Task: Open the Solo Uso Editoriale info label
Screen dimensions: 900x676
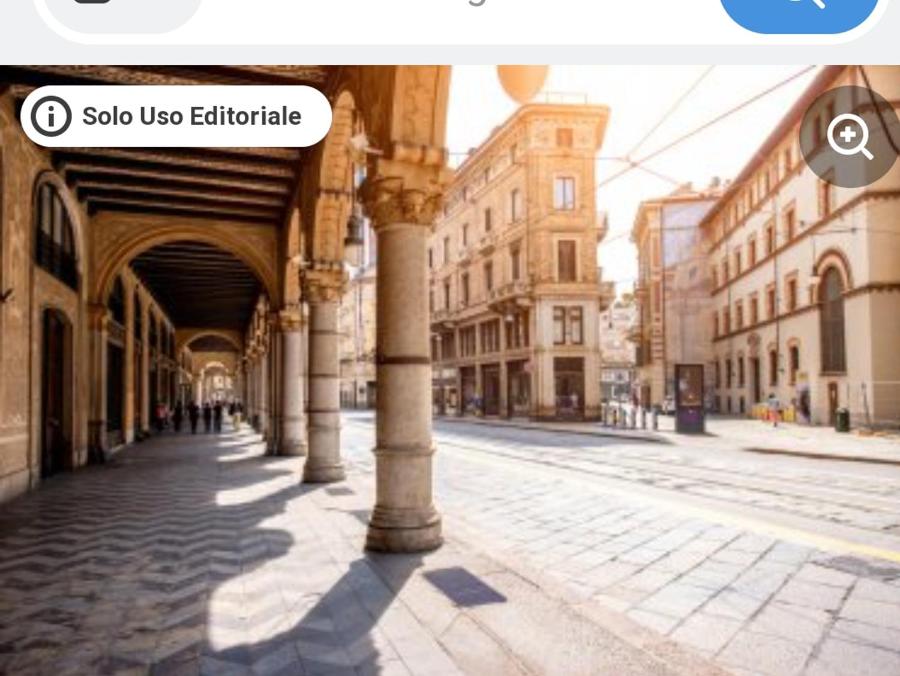Action: (176, 117)
